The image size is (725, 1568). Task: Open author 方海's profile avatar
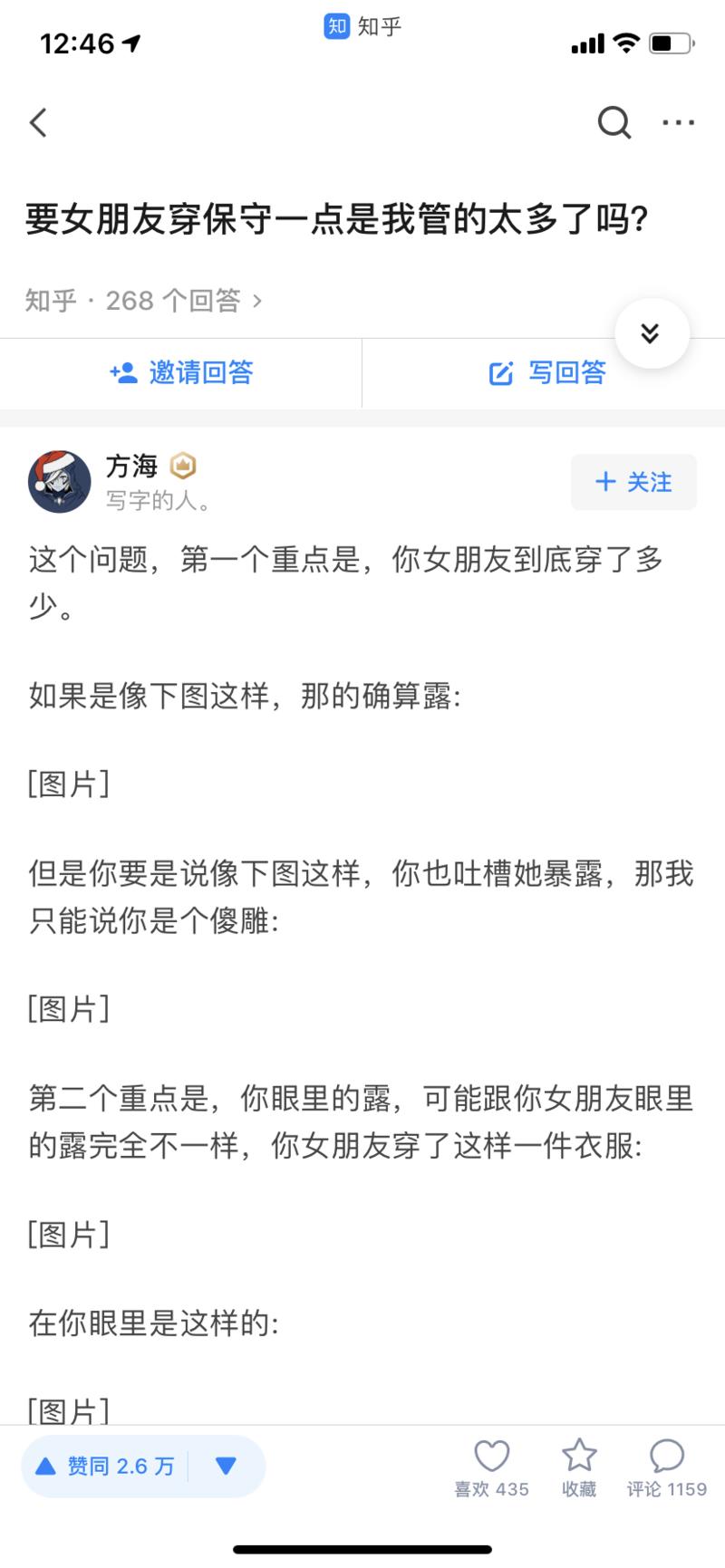coord(59,482)
